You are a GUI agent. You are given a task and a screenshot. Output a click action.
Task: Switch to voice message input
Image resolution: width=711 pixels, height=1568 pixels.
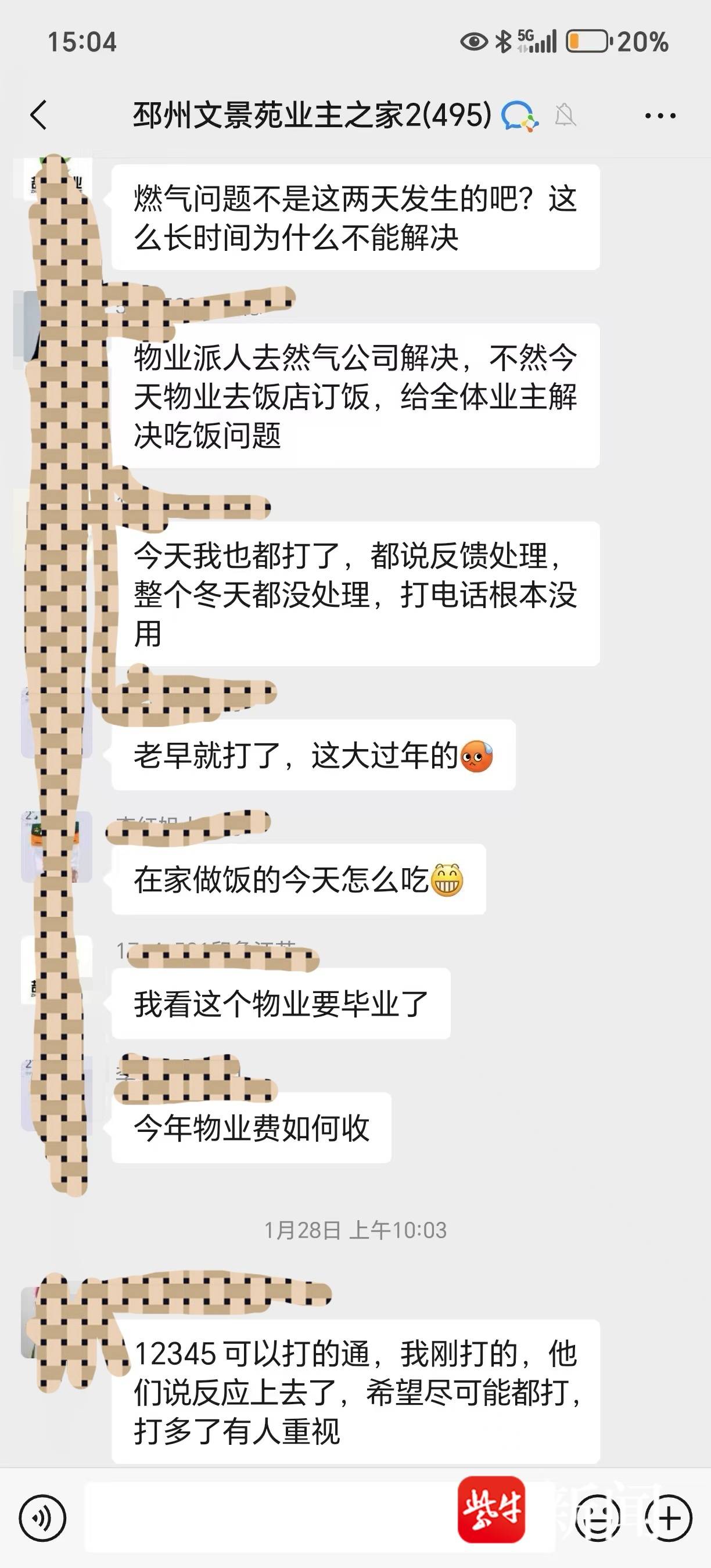[42, 1518]
